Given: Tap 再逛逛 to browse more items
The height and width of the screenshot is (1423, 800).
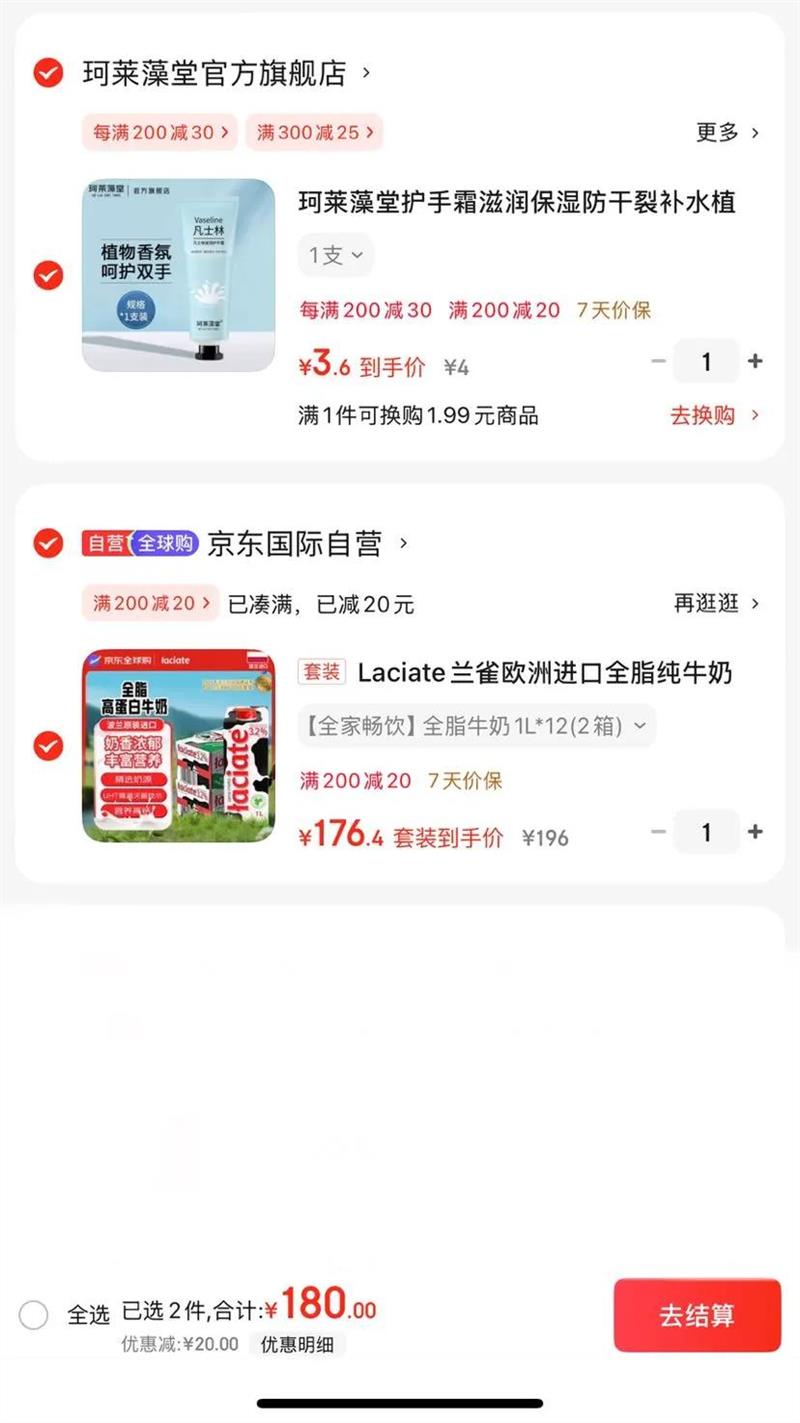Looking at the screenshot, I should click(716, 603).
